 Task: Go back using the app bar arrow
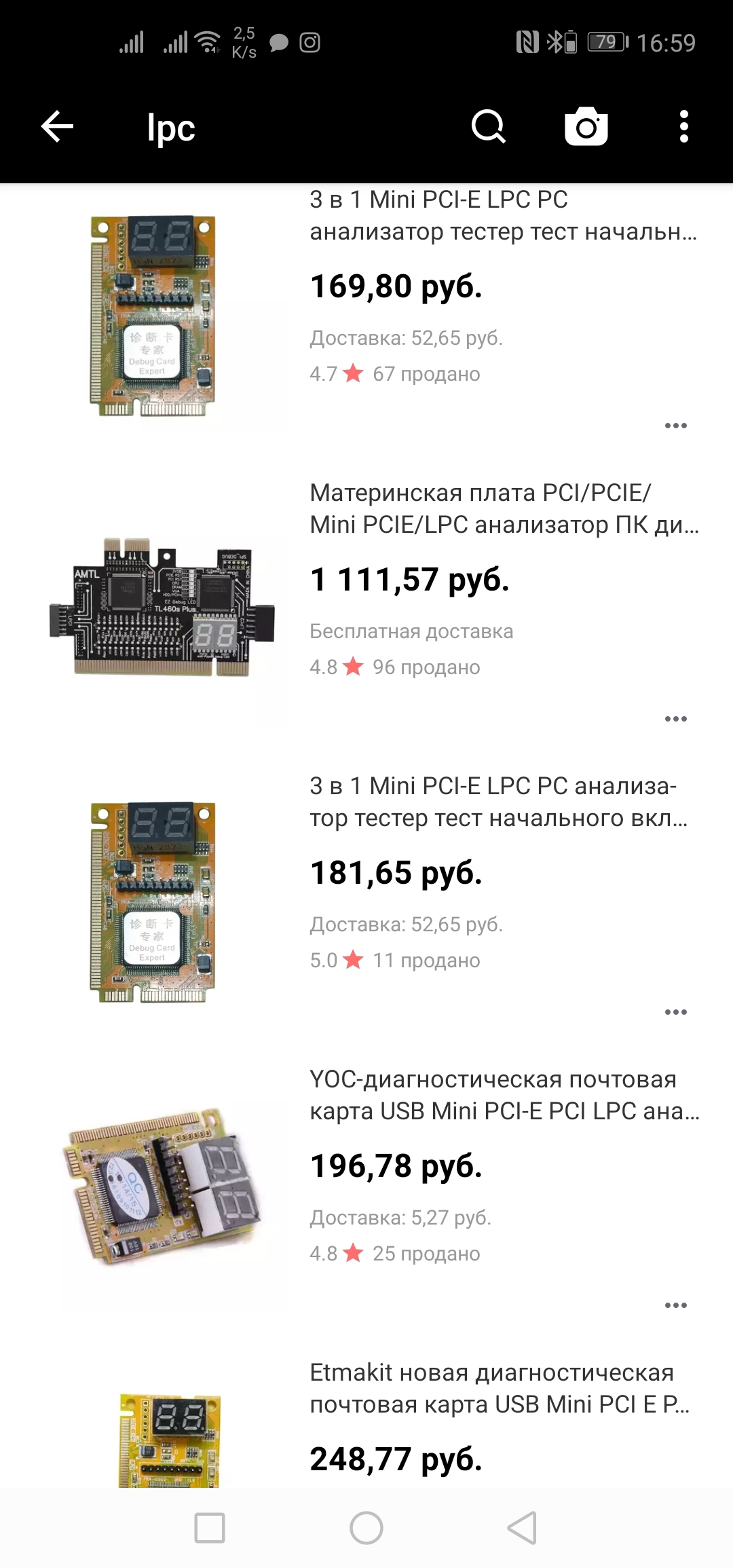pos(57,127)
